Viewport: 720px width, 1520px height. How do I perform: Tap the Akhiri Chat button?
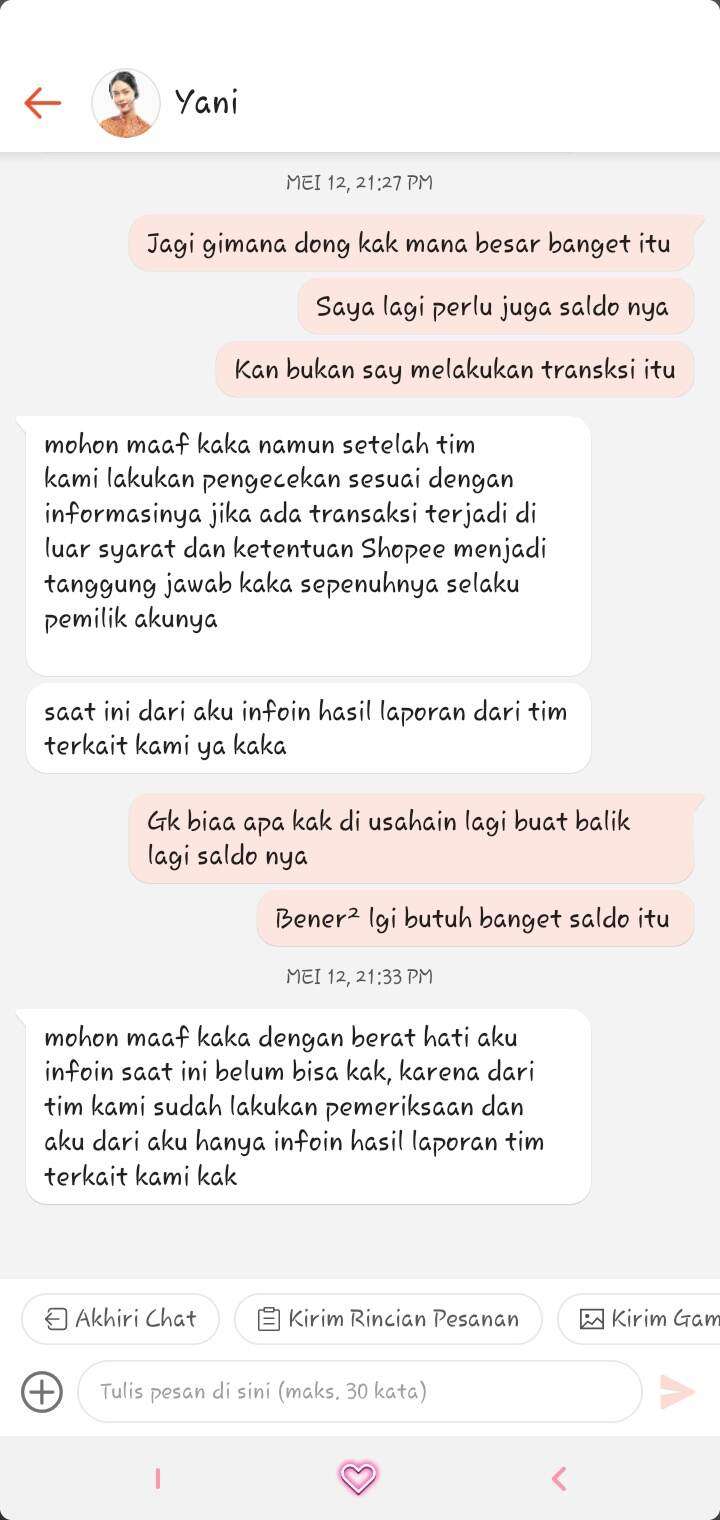[x=120, y=1319]
